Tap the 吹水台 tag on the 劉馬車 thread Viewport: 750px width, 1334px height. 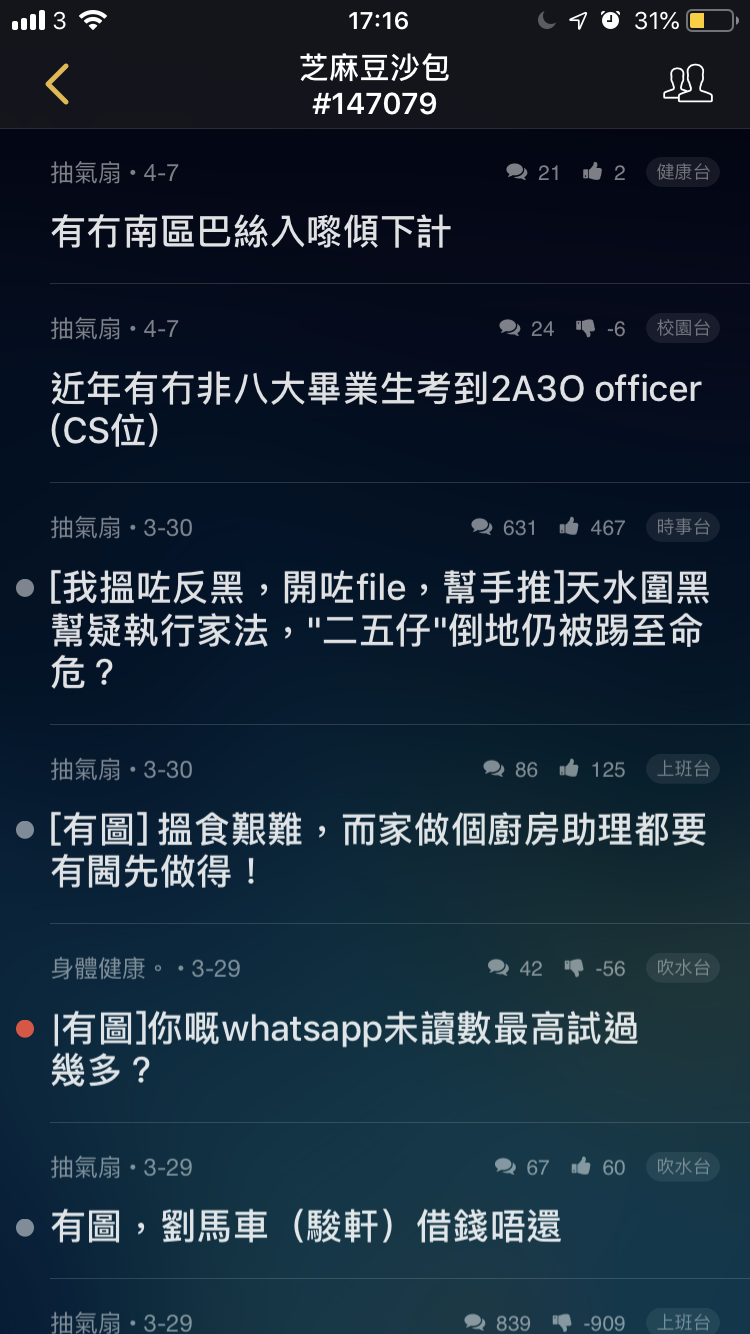(683, 1166)
